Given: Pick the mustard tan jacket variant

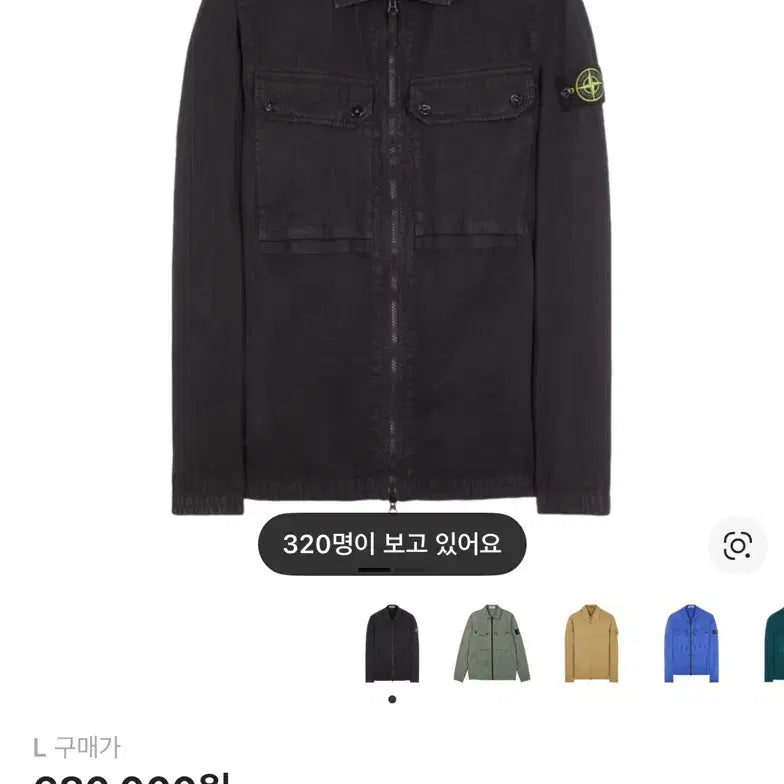Looking at the screenshot, I should [591, 644].
